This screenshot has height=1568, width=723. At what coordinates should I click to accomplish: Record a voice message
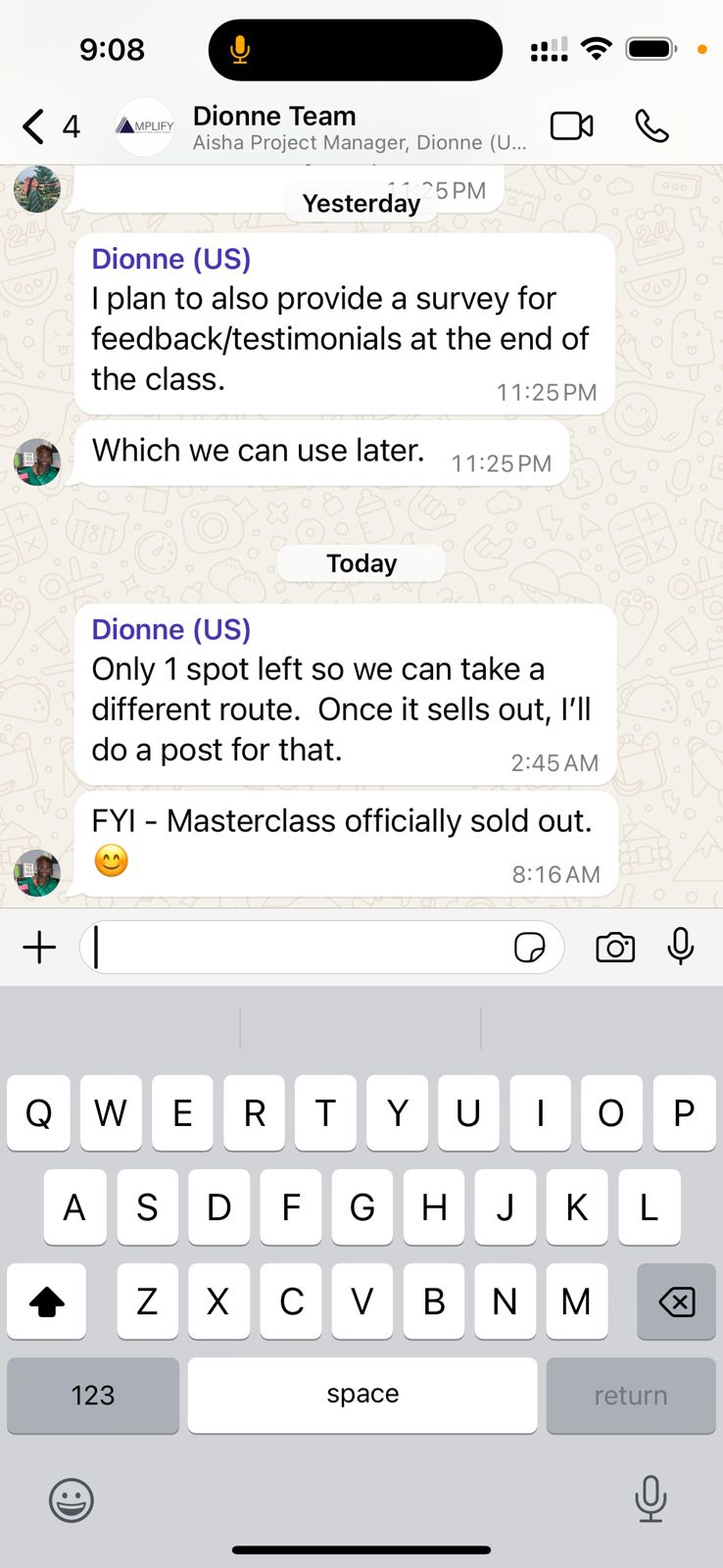(681, 947)
